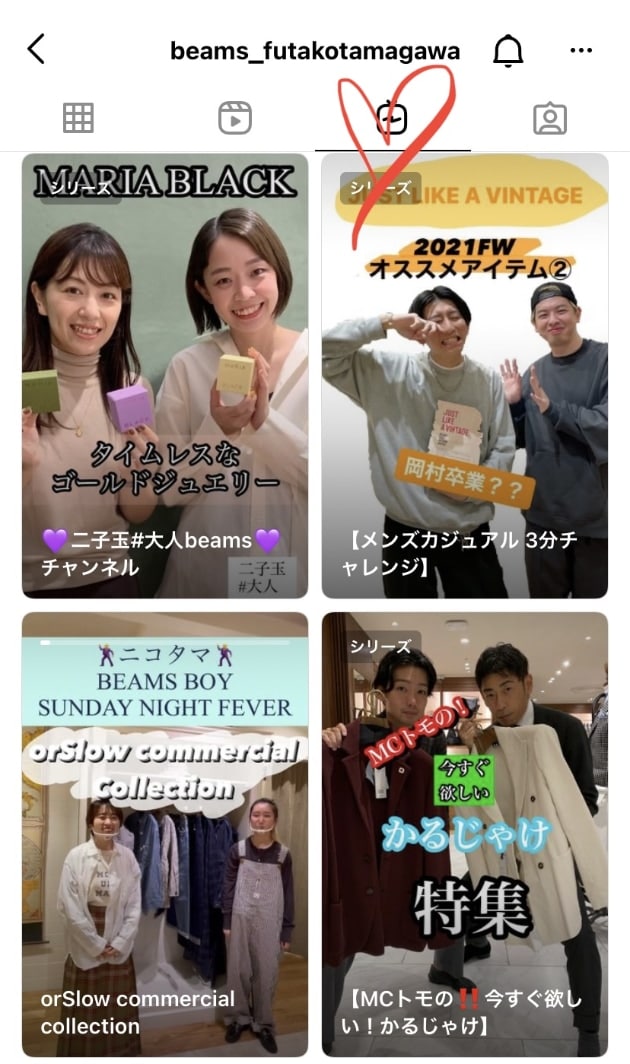The image size is (630, 1064).
Task: Watch the MCトモの かるじゃけ特集 video
Action: (x=465, y=833)
